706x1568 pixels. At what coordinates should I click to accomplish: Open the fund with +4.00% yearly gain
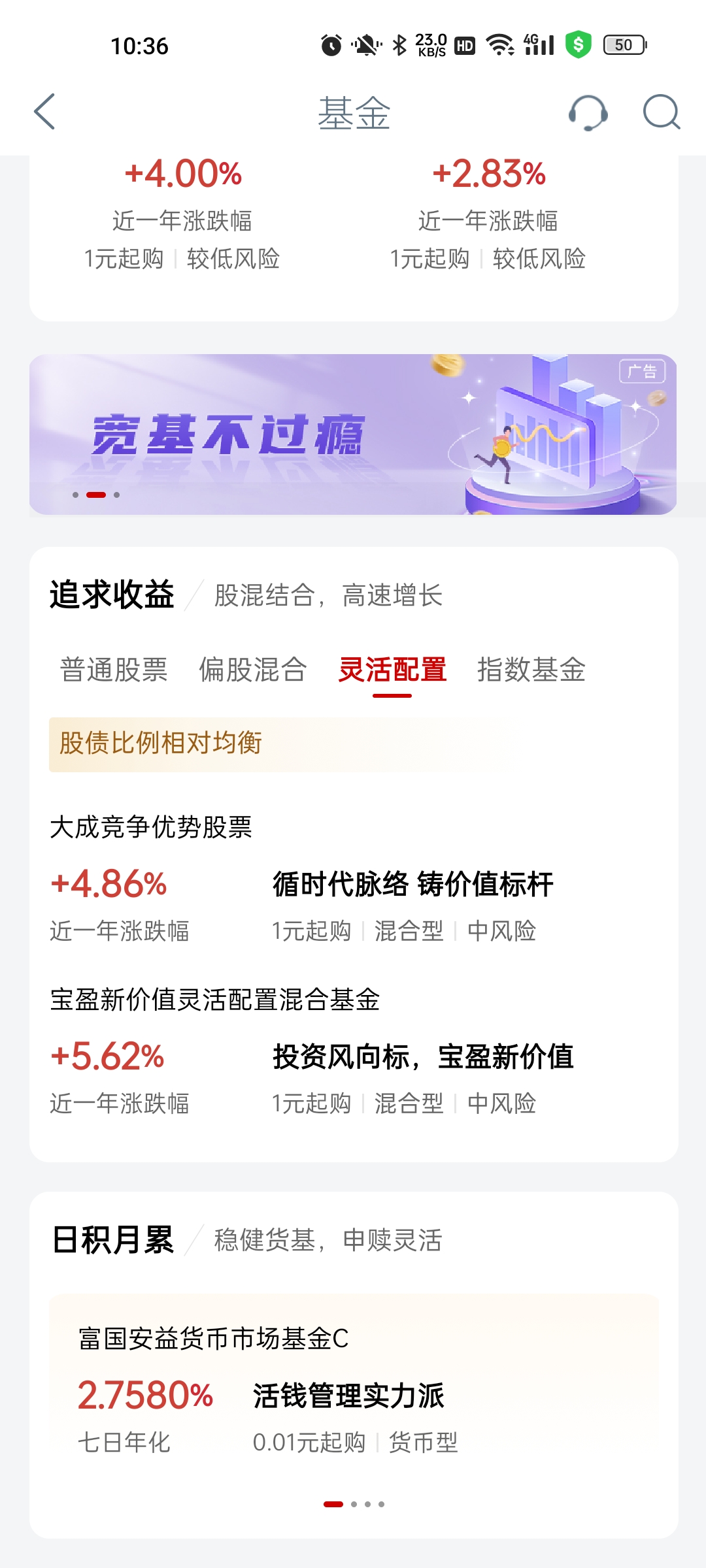tap(182, 216)
